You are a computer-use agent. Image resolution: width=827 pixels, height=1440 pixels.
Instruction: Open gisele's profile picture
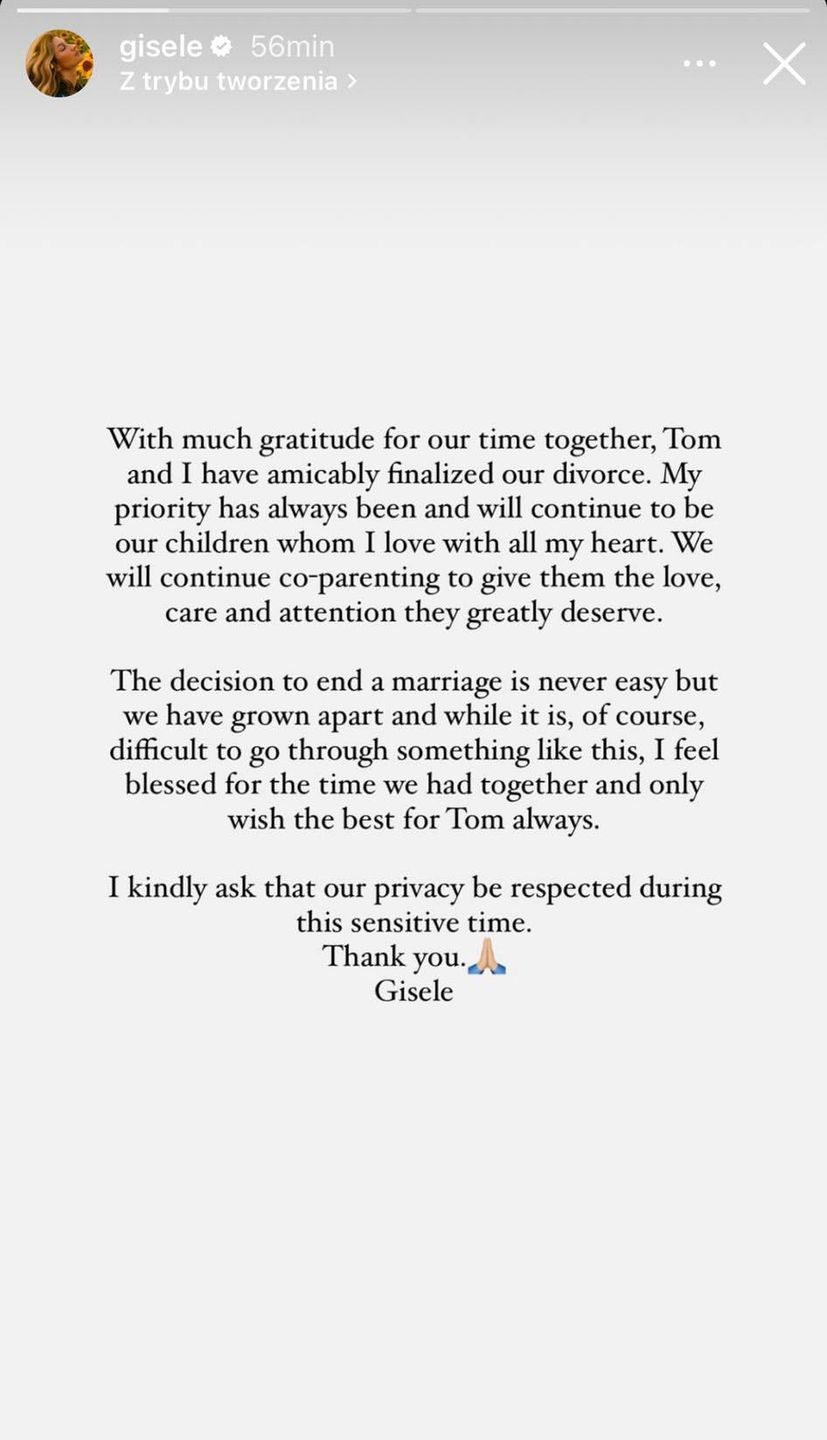[60, 63]
